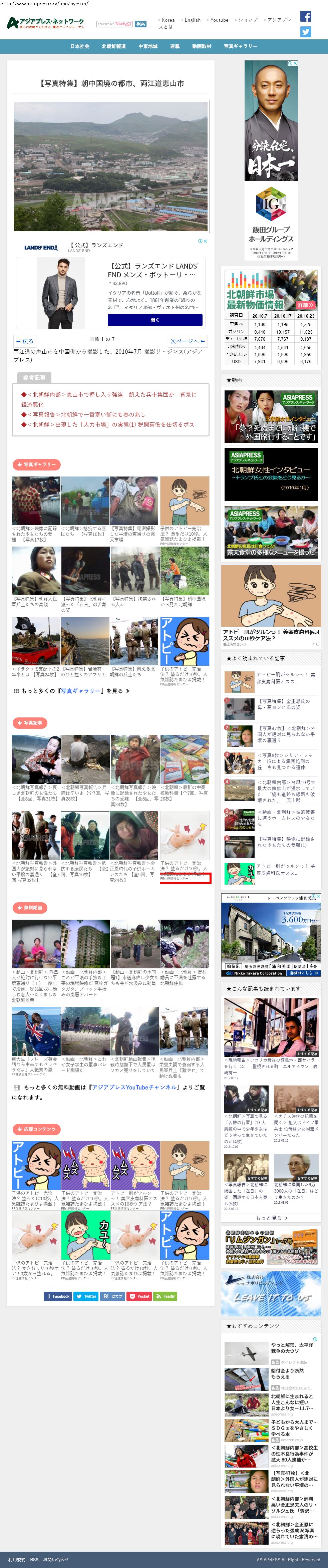328x1568 pixels.
Task: Go to the 中東地域 section
Action: (148, 46)
